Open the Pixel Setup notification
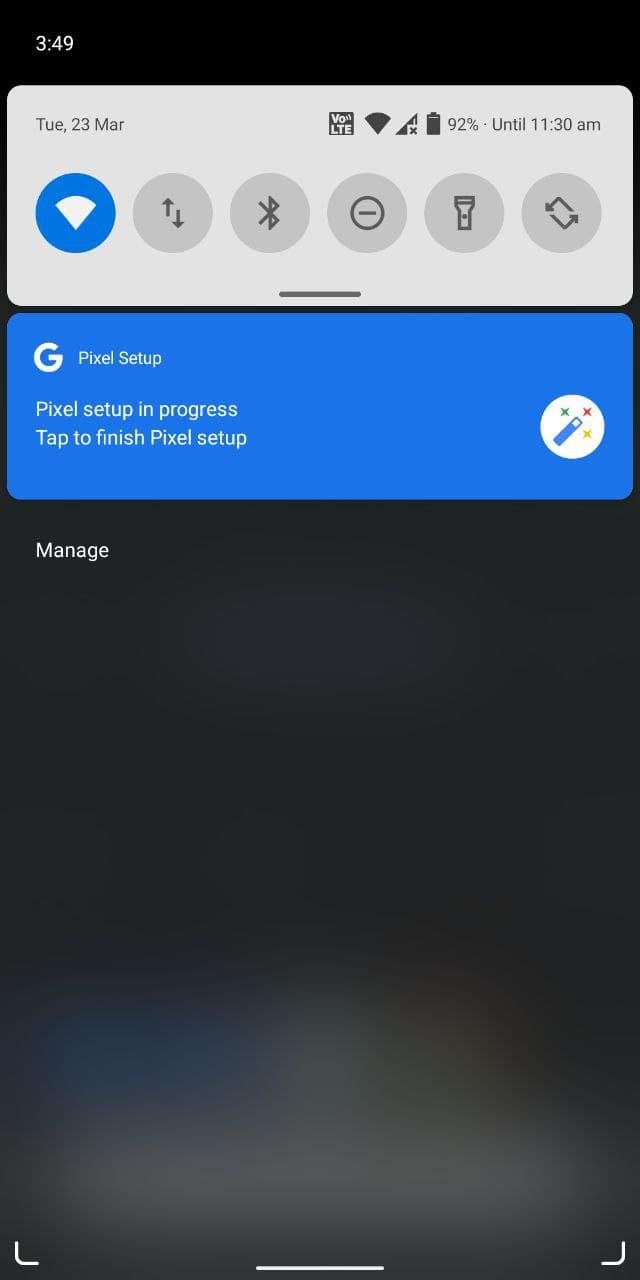 click(280, 423)
